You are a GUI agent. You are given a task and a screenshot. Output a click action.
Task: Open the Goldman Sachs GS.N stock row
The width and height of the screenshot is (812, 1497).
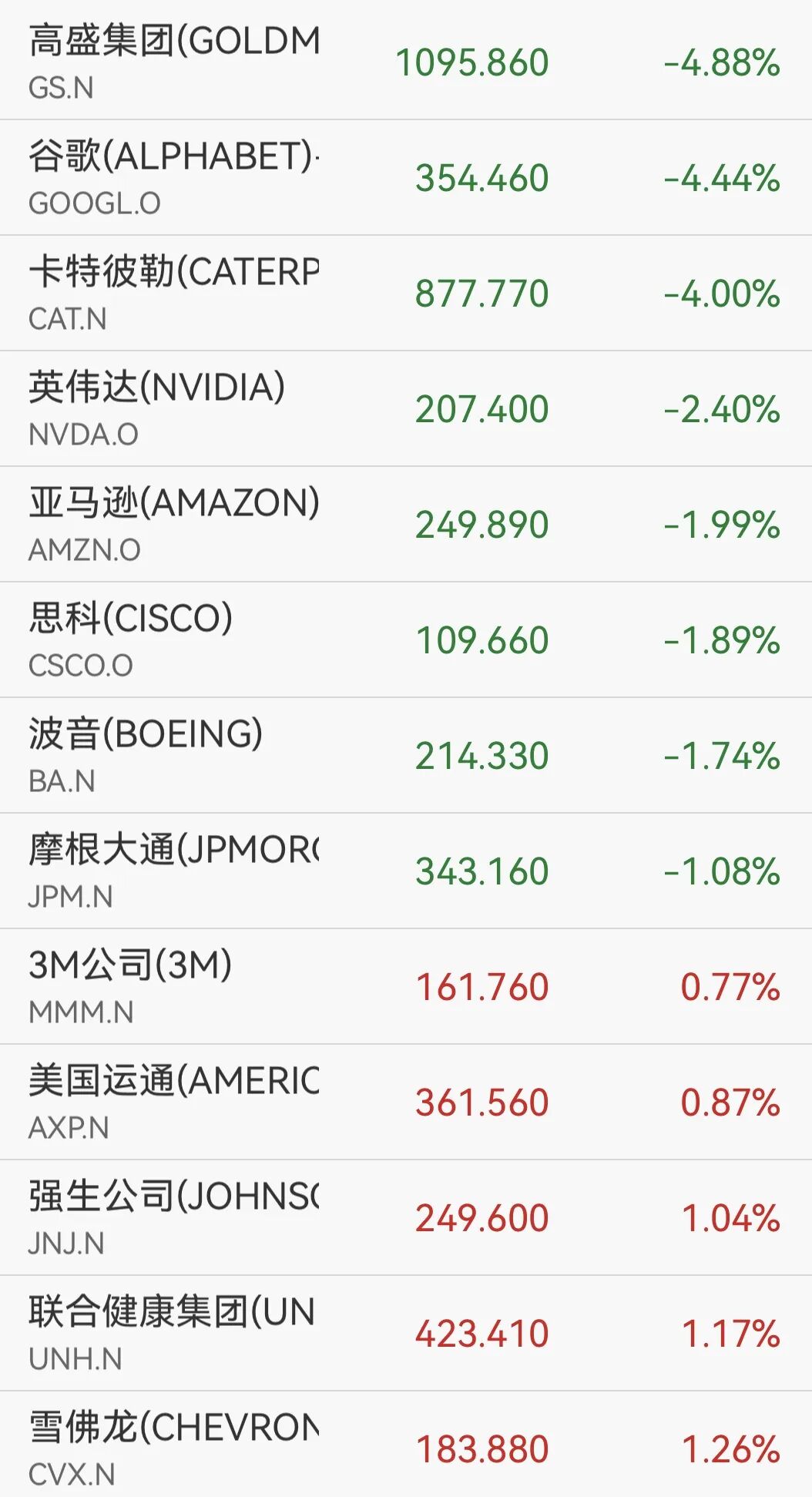(x=406, y=62)
